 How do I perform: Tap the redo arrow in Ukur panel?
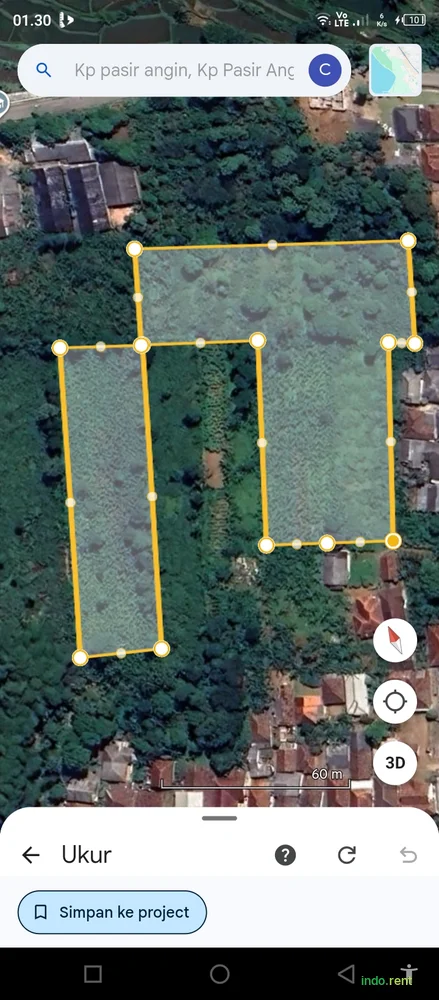pyautogui.click(x=346, y=855)
